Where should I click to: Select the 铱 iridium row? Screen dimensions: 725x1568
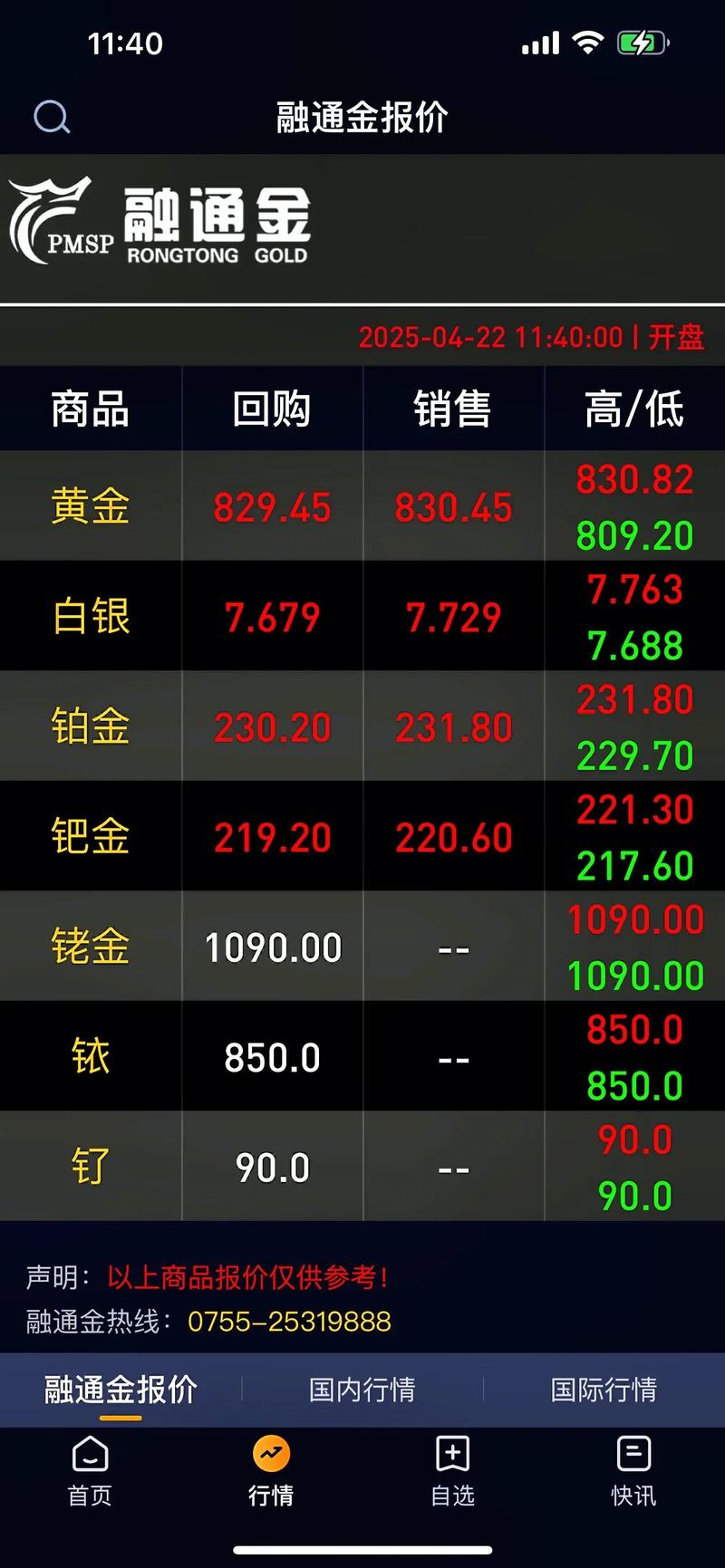click(x=90, y=1057)
